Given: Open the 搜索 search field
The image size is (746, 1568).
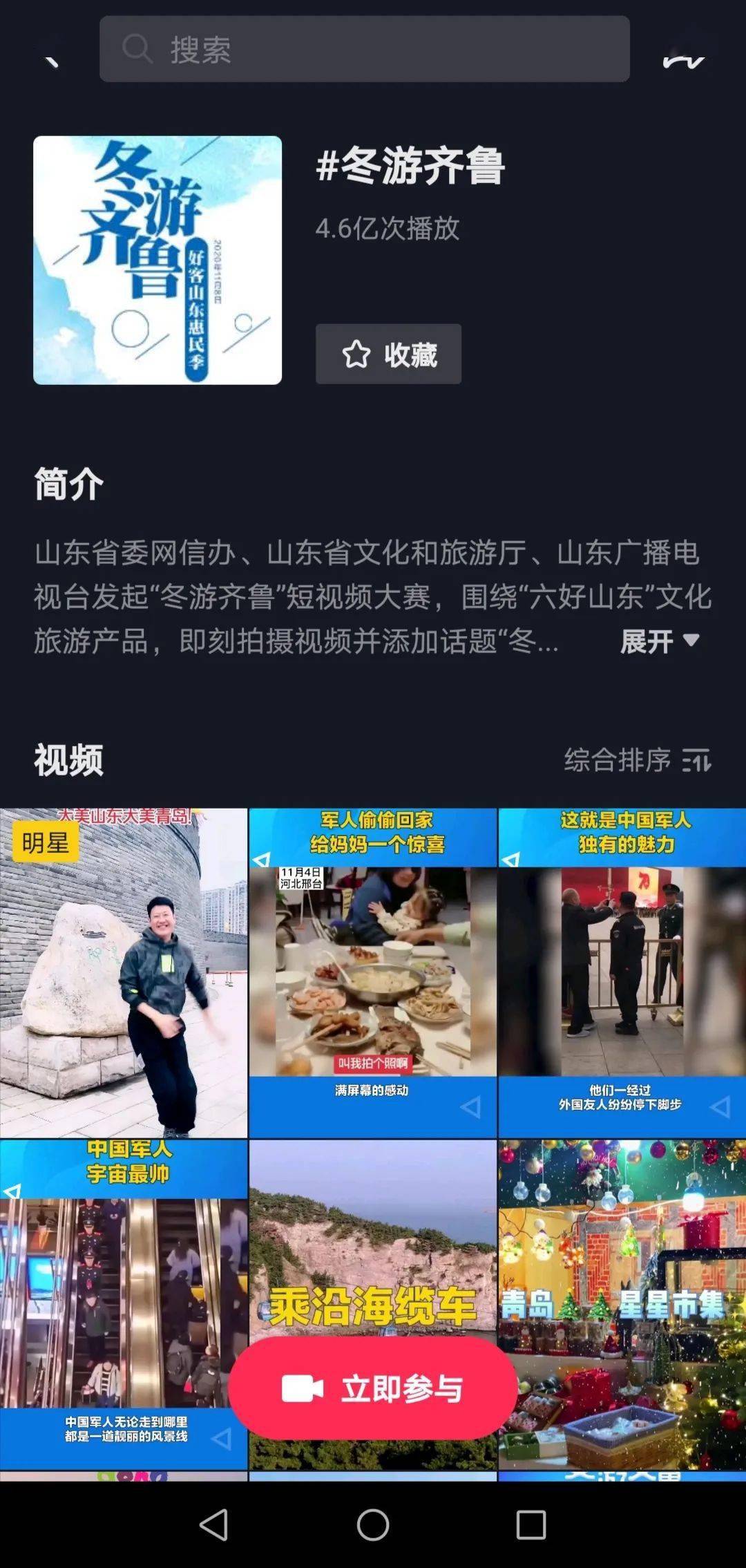Looking at the screenshot, I should [x=364, y=49].
